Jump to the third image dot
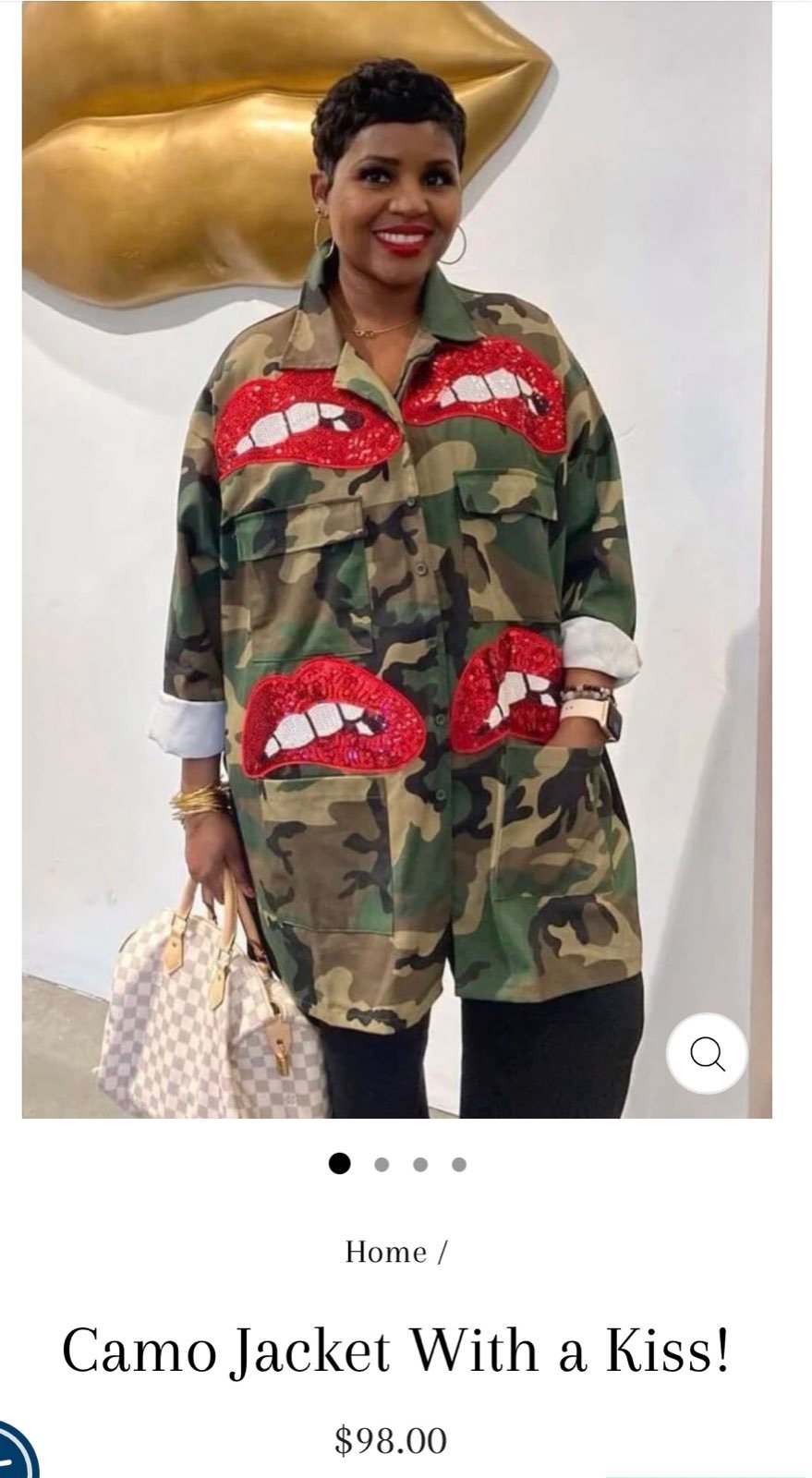 420,1164
